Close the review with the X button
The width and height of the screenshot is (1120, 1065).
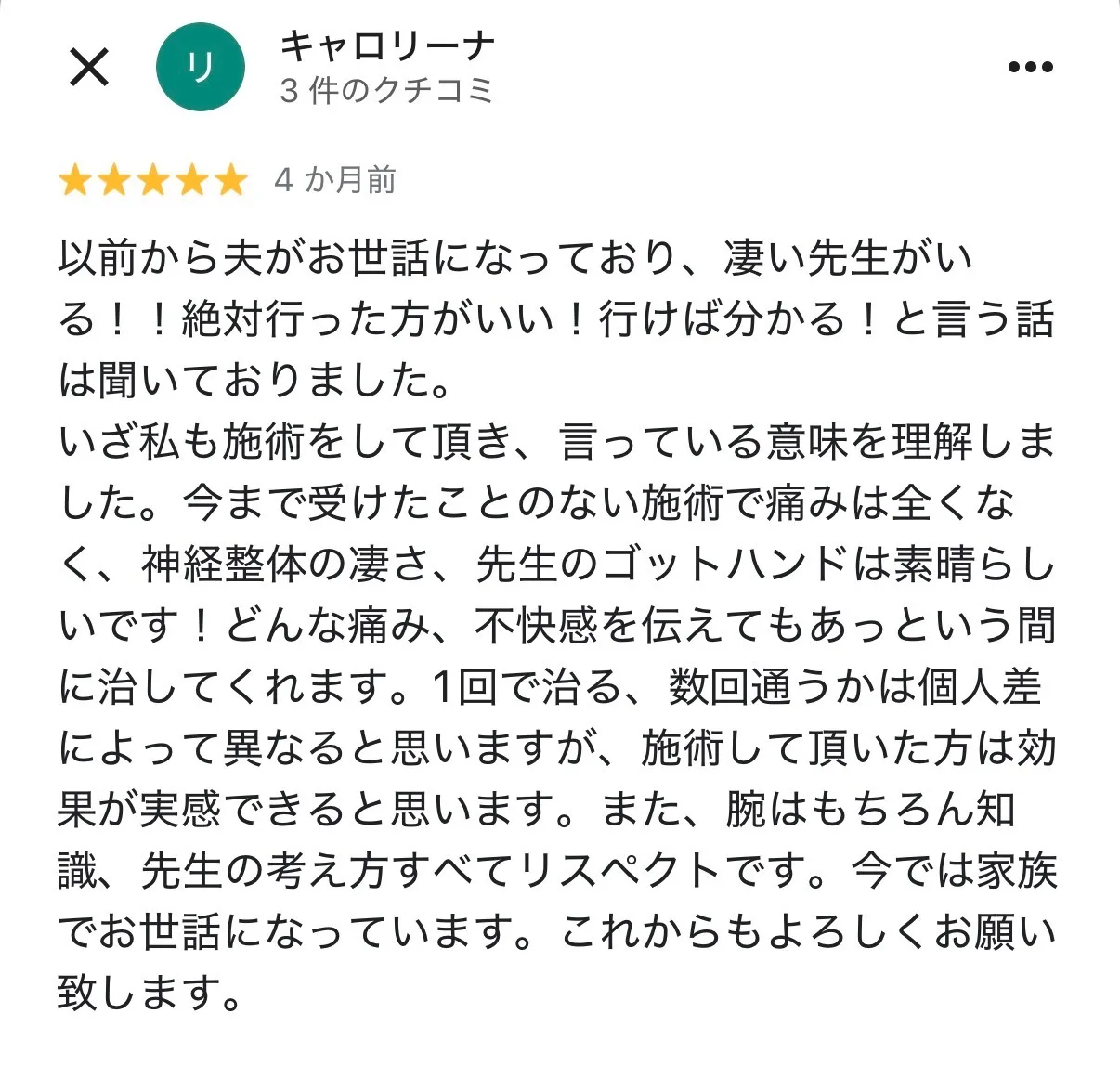coord(90,67)
